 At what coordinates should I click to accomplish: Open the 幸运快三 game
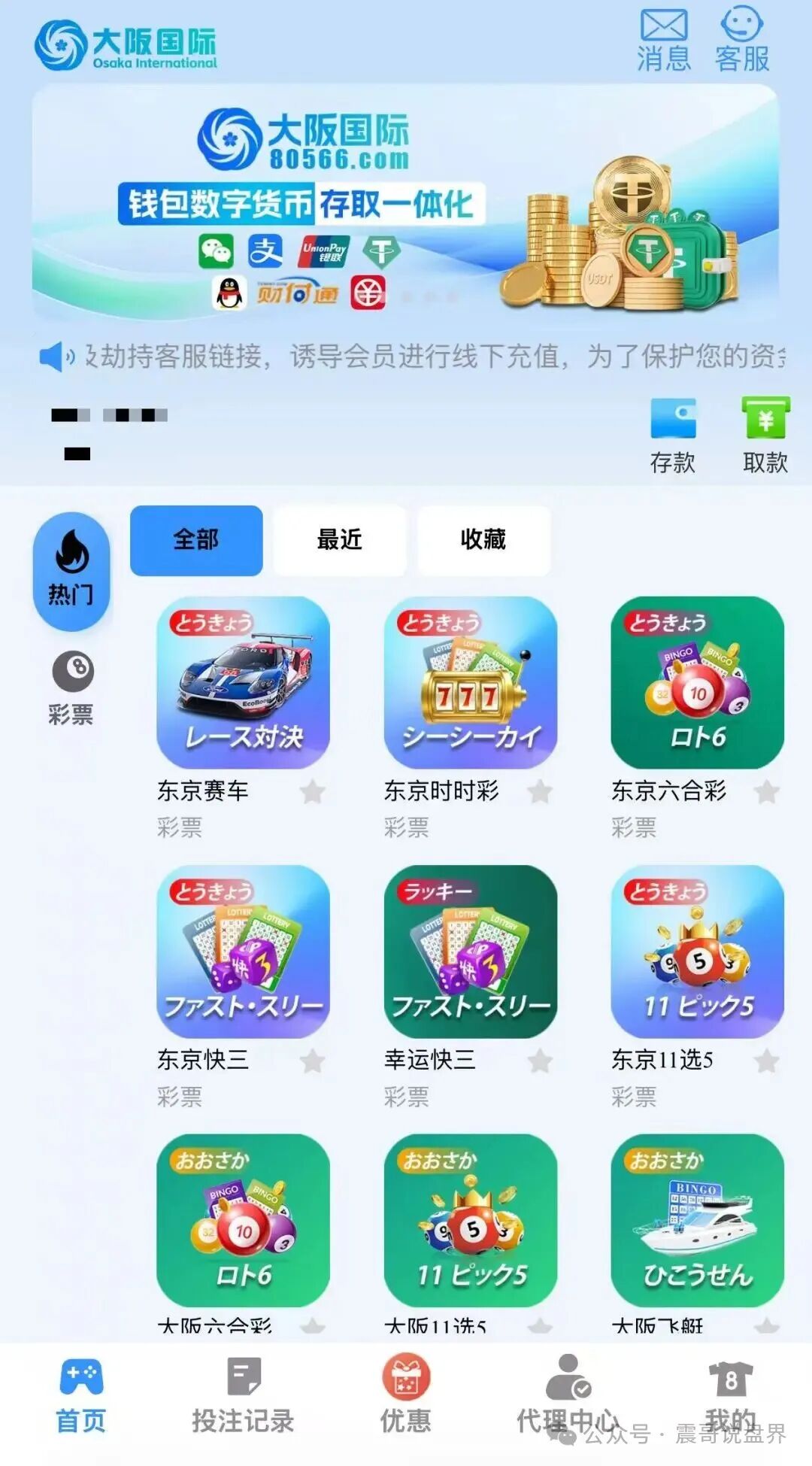coord(470,952)
